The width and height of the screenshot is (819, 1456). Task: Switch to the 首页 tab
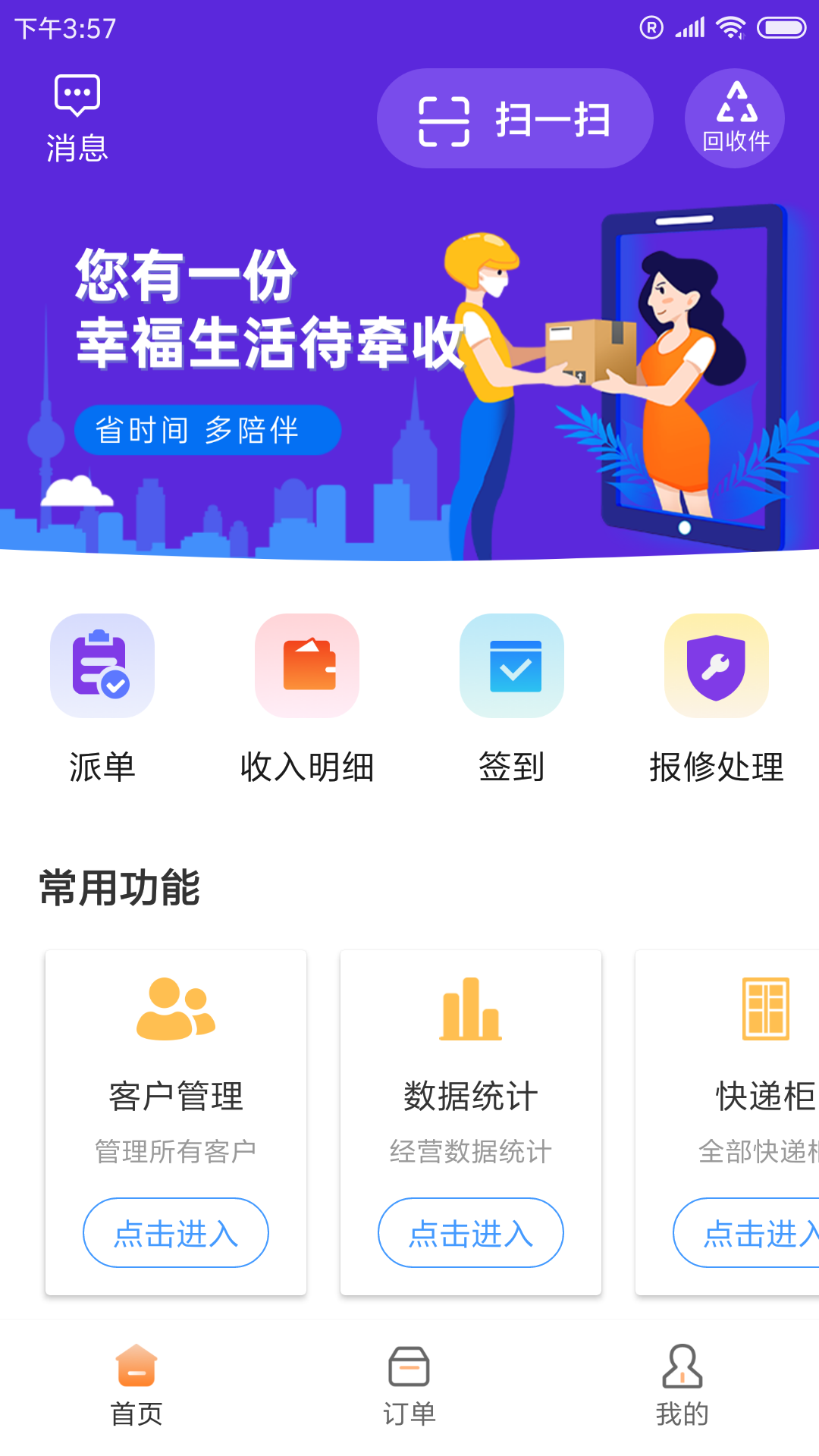[136, 1385]
